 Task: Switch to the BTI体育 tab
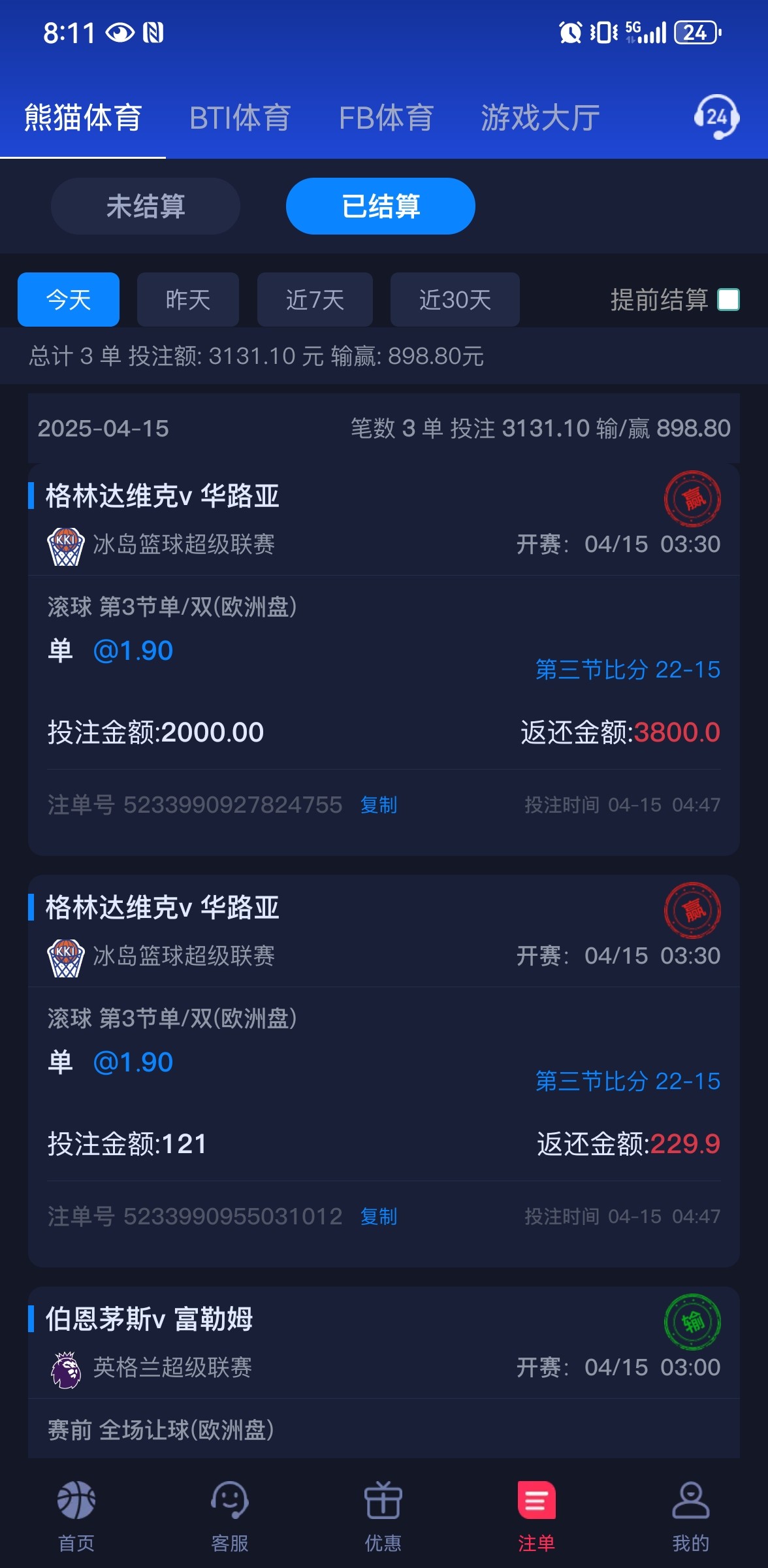coord(240,118)
